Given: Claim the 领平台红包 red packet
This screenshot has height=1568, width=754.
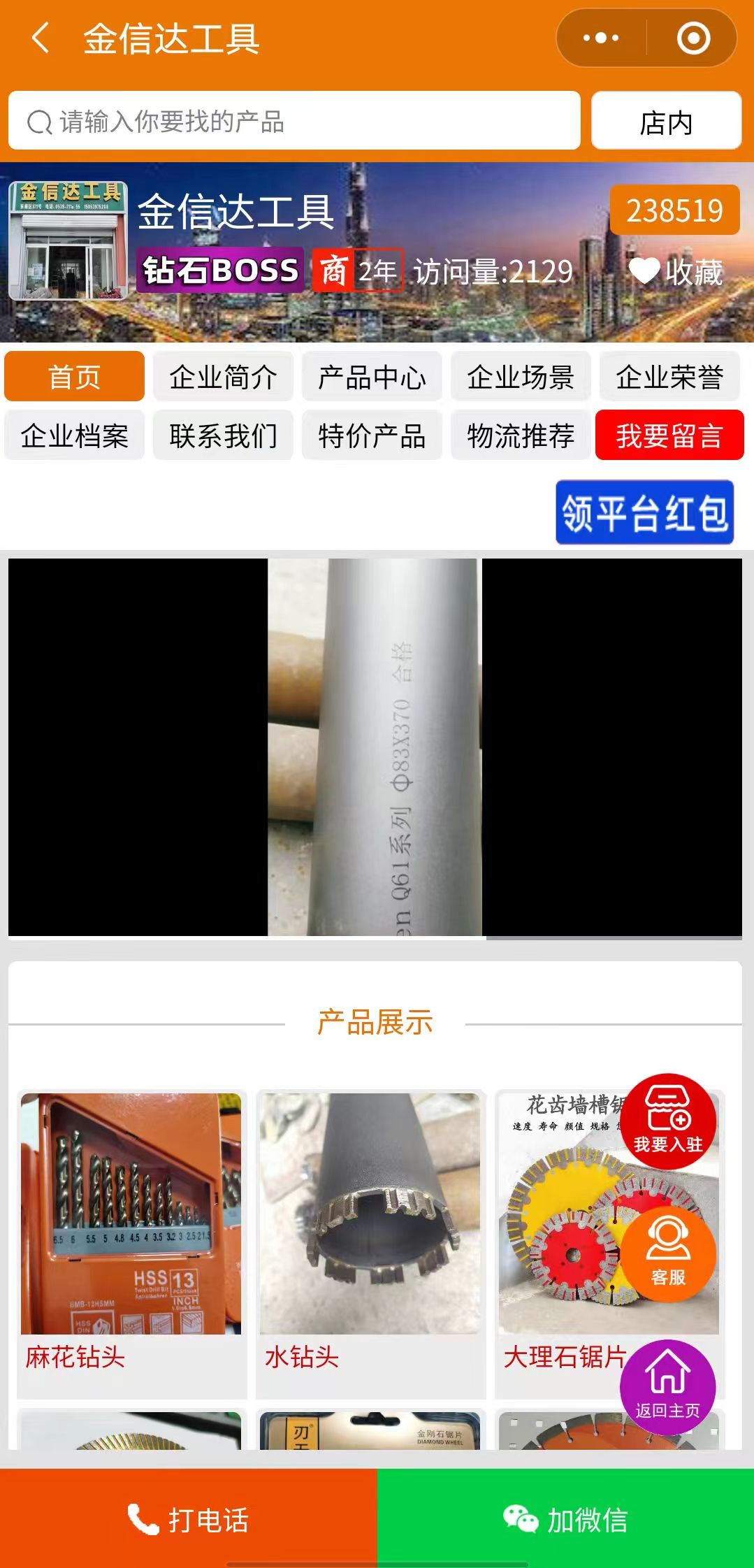Looking at the screenshot, I should point(644,512).
